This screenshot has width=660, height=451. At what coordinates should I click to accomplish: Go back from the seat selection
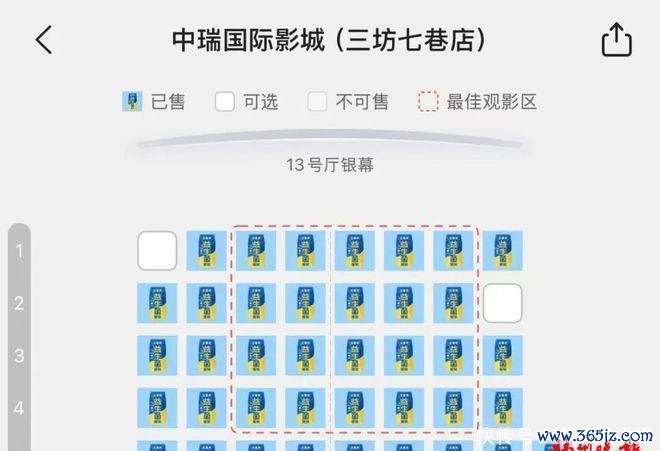point(43,40)
